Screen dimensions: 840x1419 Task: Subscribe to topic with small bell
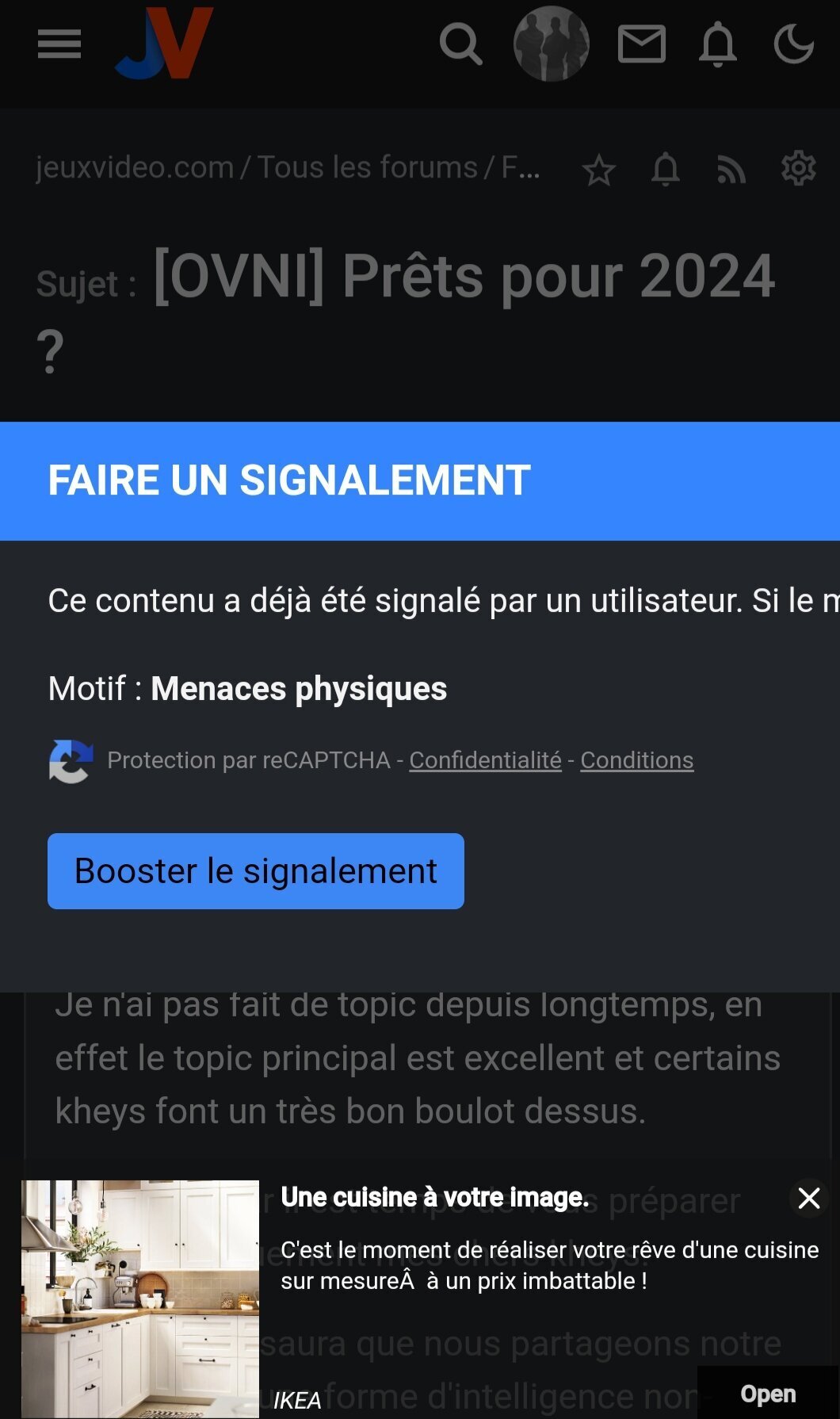666,170
